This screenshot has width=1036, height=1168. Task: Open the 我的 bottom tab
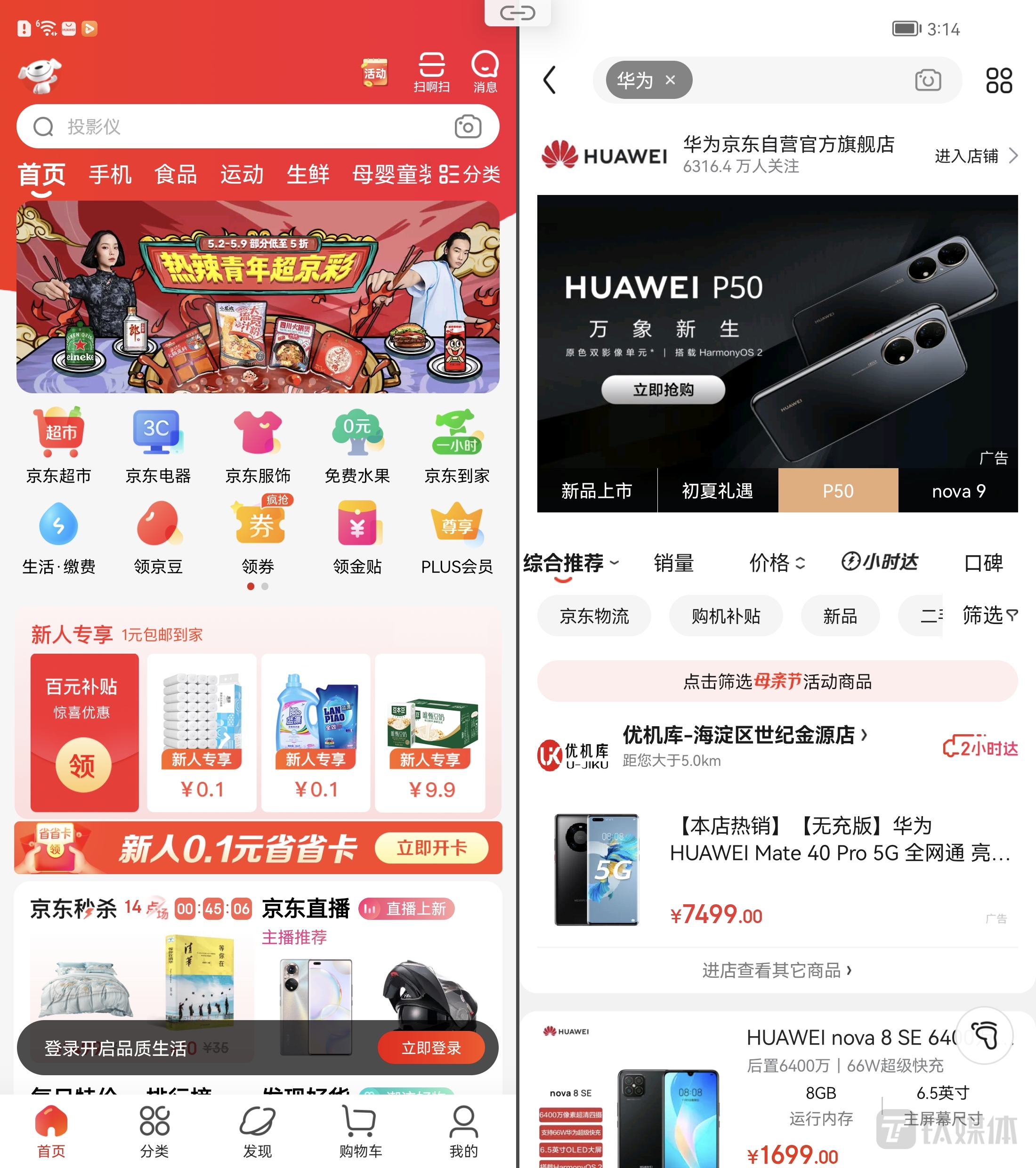(463, 1131)
